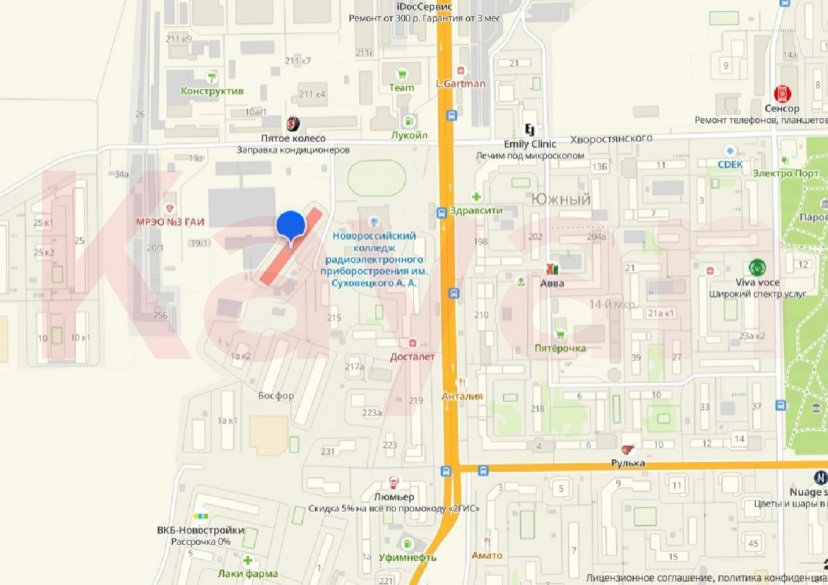828x585 pixels.
Task: Tap the blue location pin marker
Action: point(290,227)
